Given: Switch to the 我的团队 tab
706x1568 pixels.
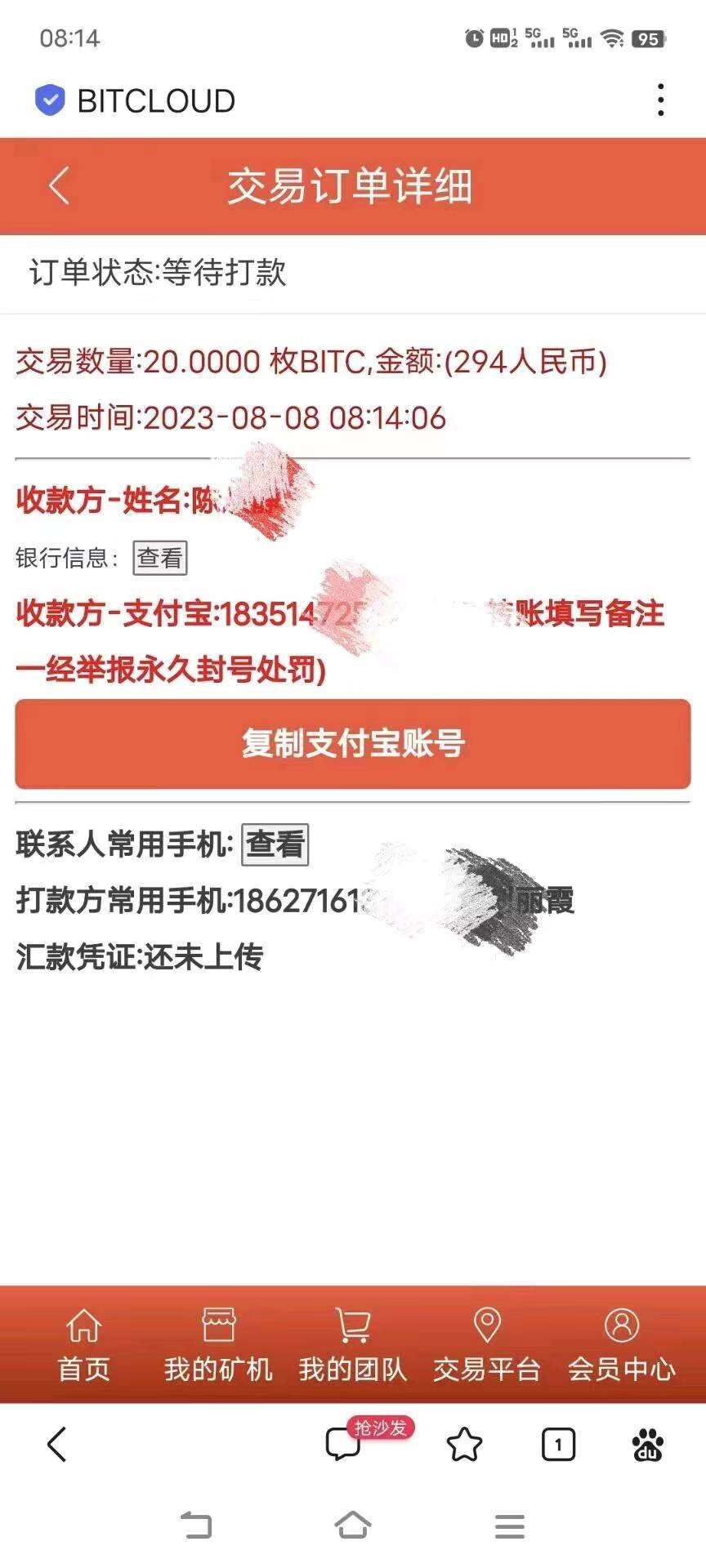Looking at the screenshot, I should [x=353, y=1346].
